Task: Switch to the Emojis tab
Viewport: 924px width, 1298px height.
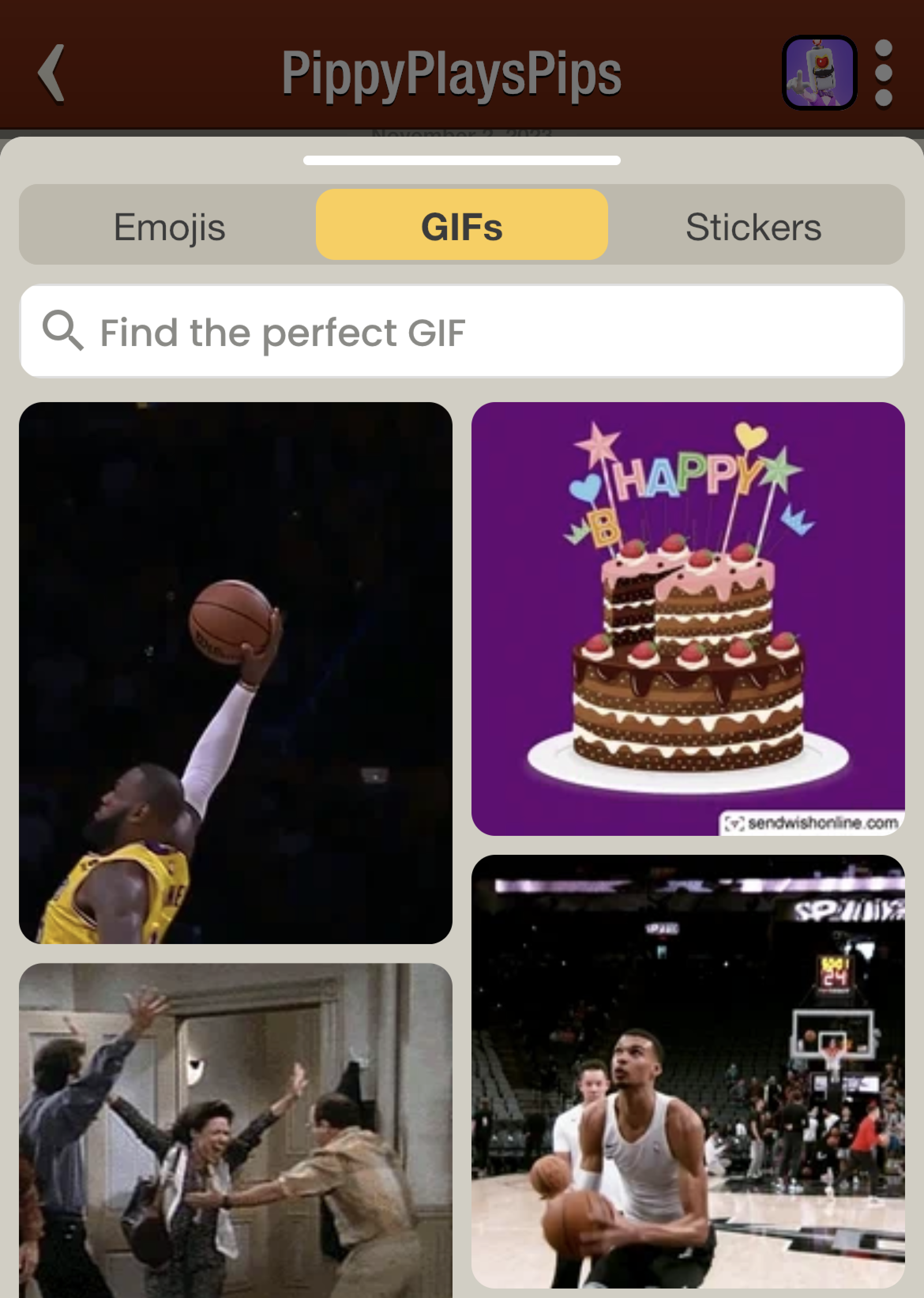Action: (169, 226)
